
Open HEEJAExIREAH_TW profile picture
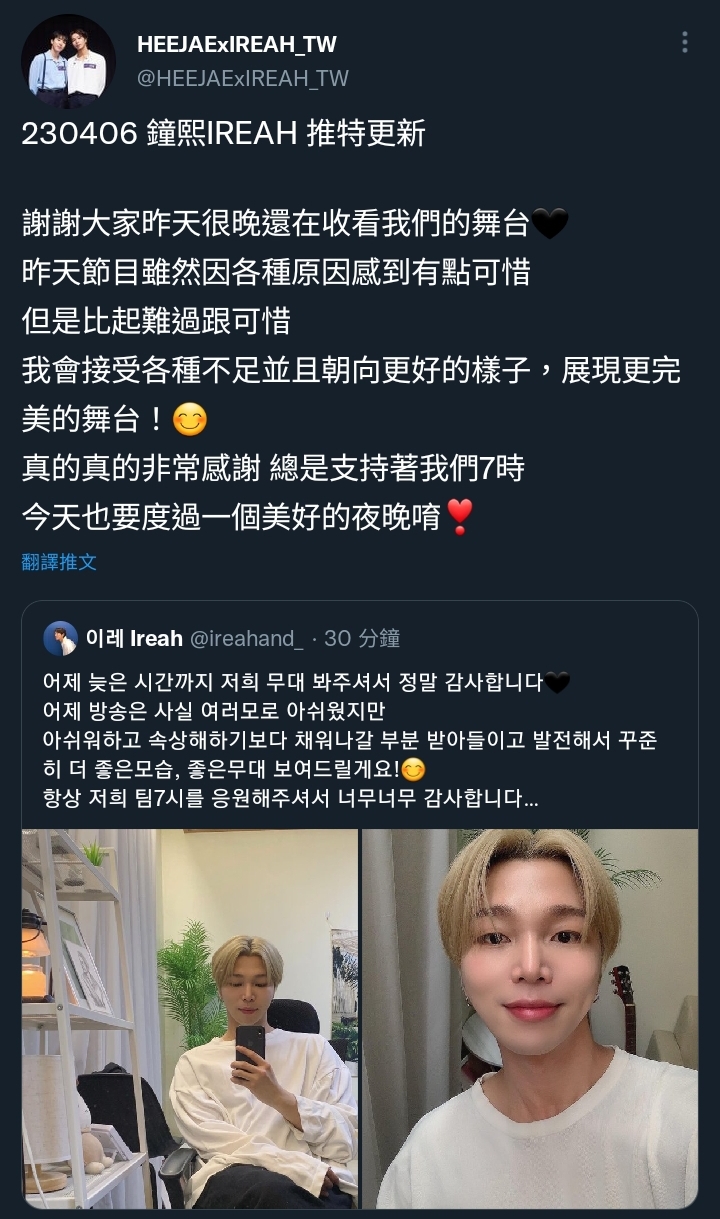[68, 61]
